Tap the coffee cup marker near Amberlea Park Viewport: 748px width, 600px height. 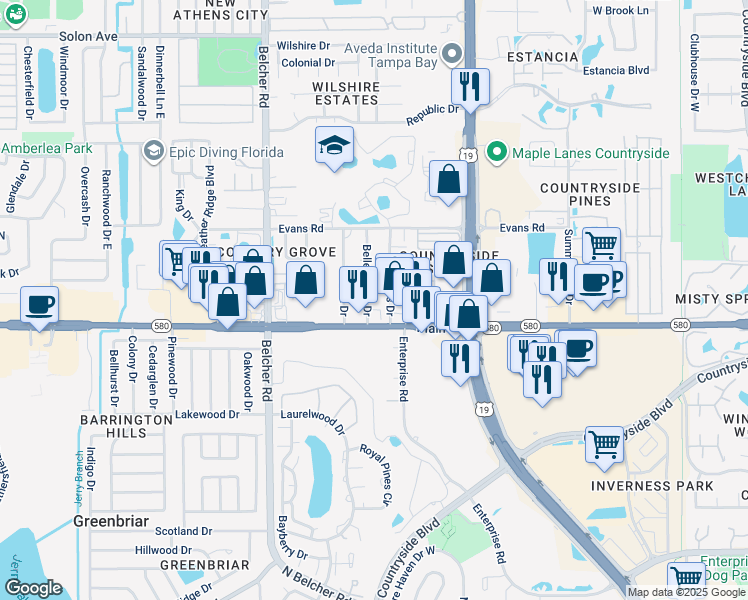click(x=39, y=305)
